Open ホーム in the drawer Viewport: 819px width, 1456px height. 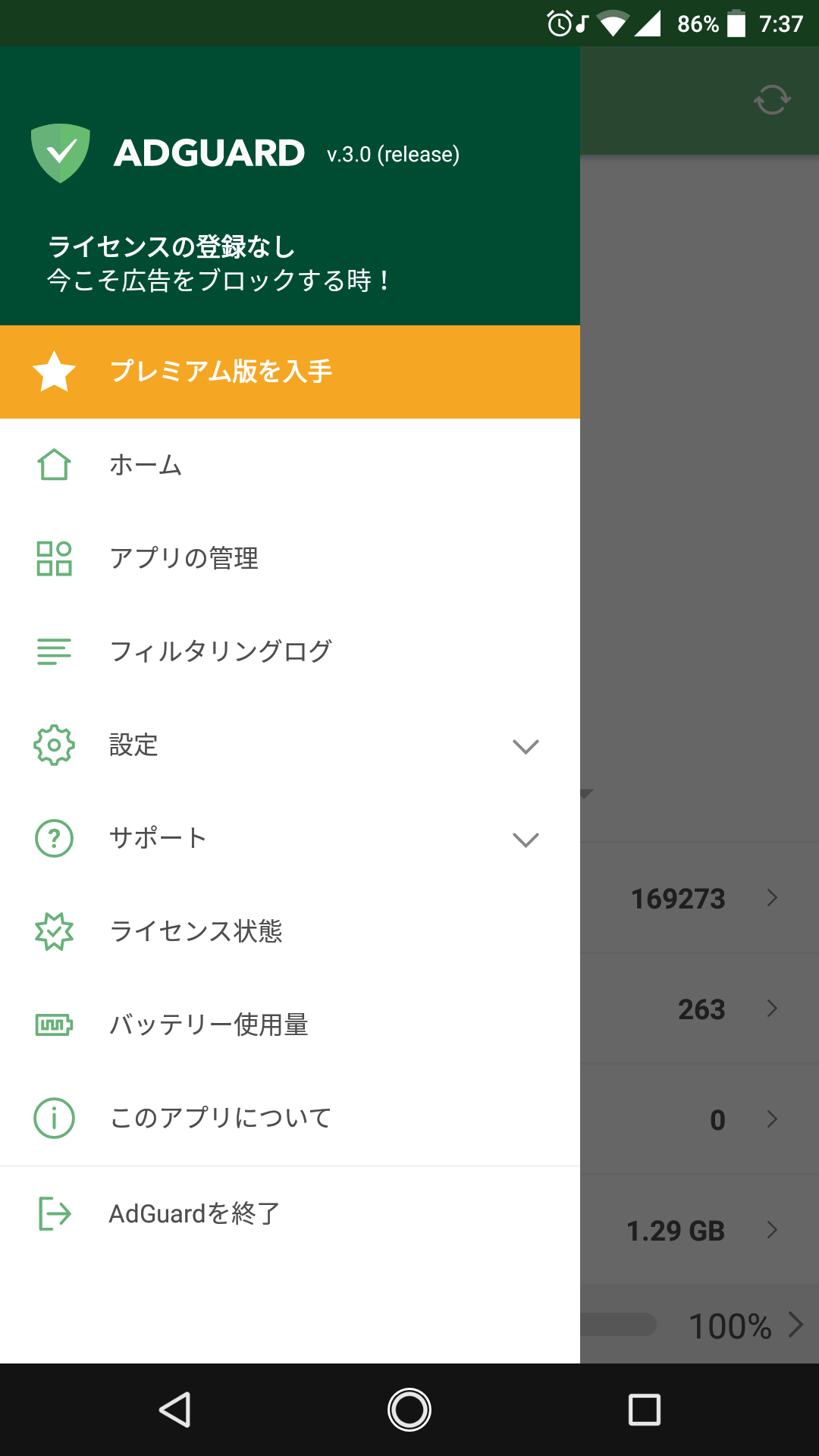(x=290, y=465)
